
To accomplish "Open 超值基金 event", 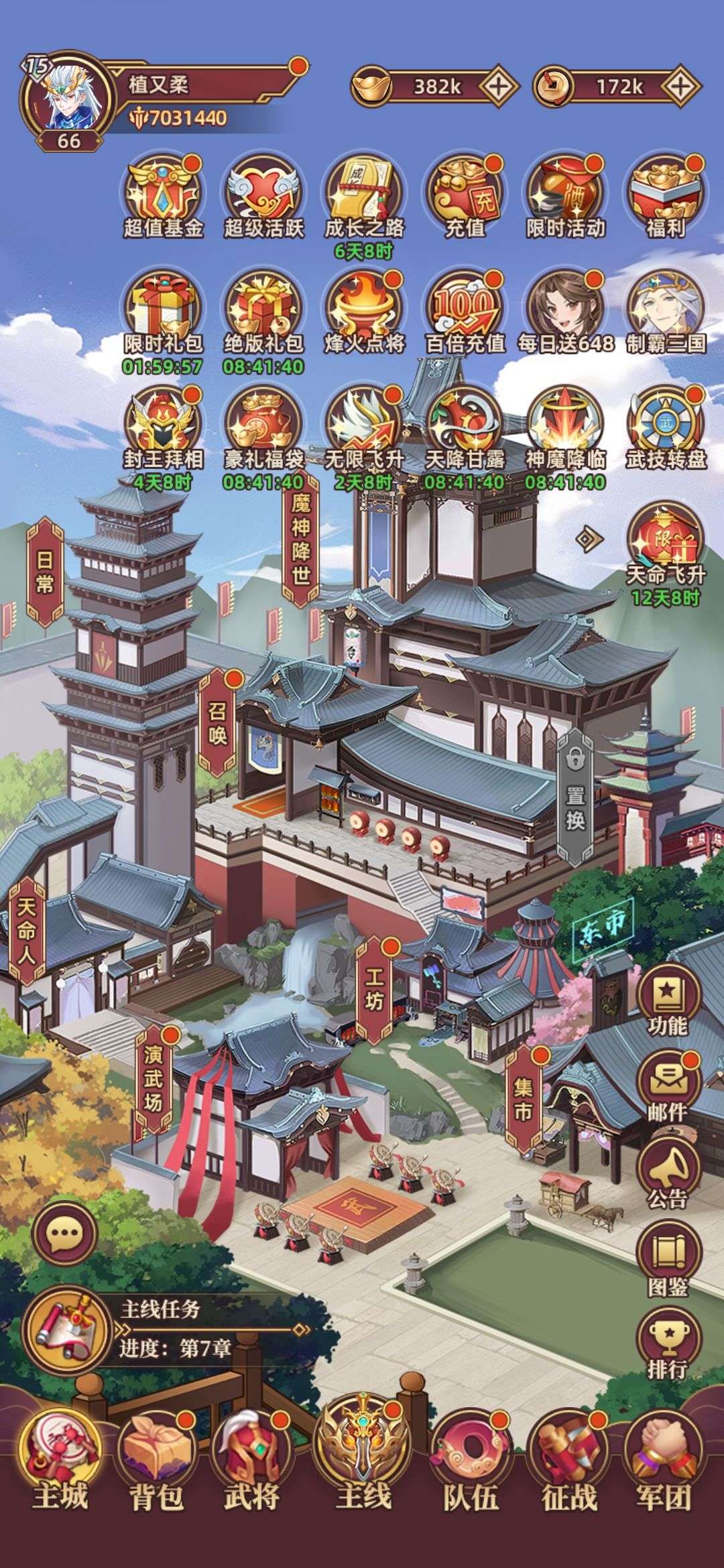I will pyautogui.click(x=163, y=194).
